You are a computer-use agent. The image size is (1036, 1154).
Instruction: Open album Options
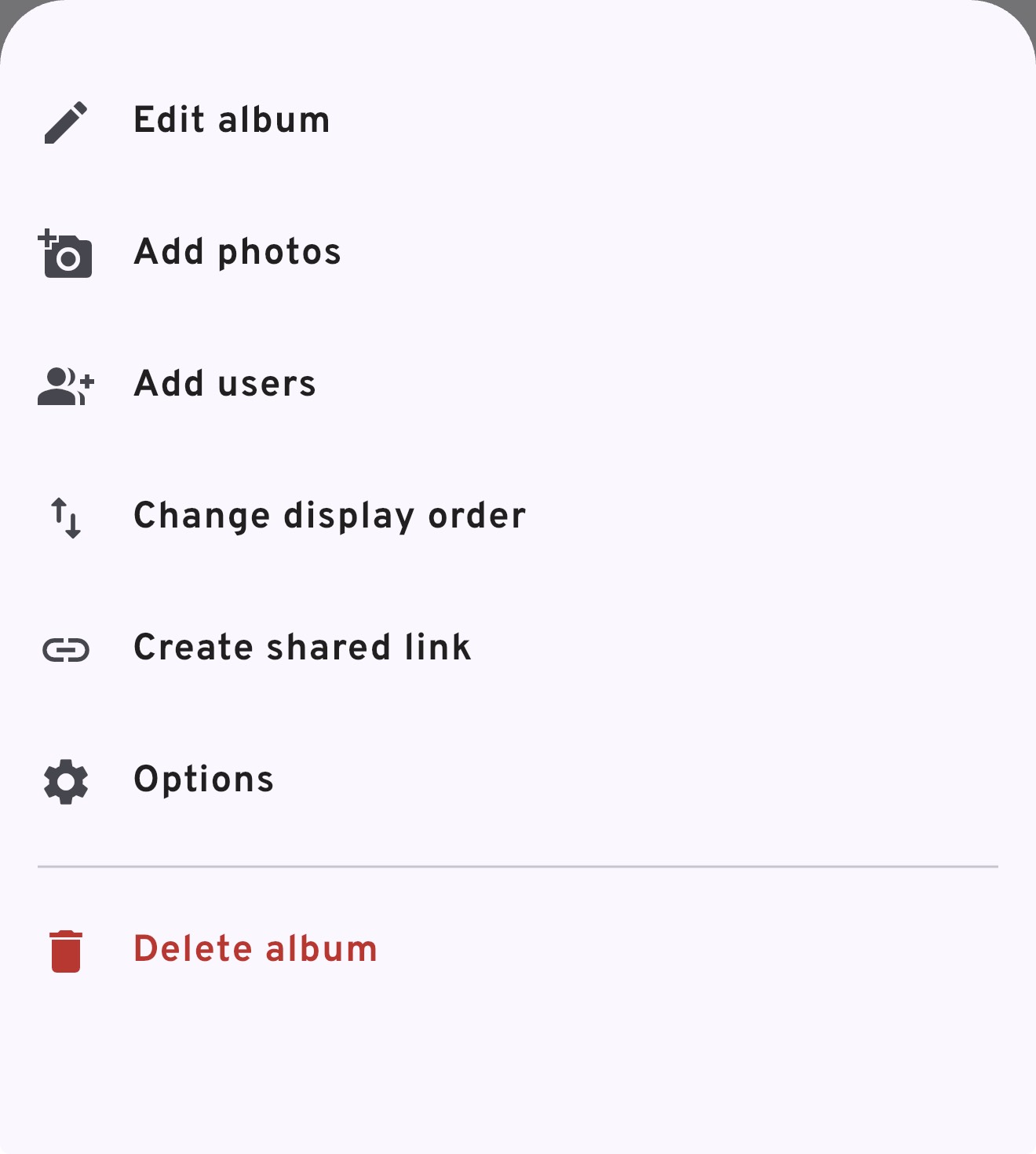pyautogui.click(x=204, y=780)
